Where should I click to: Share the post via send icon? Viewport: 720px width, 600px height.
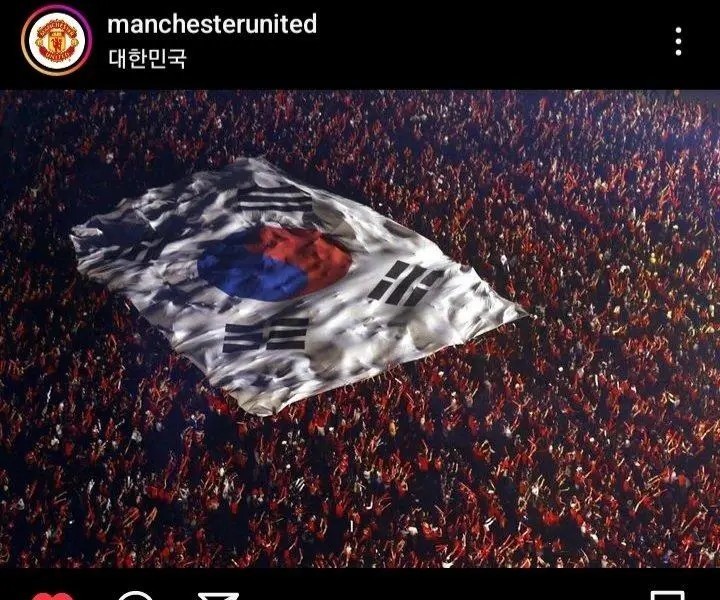(x=218, y=596)
